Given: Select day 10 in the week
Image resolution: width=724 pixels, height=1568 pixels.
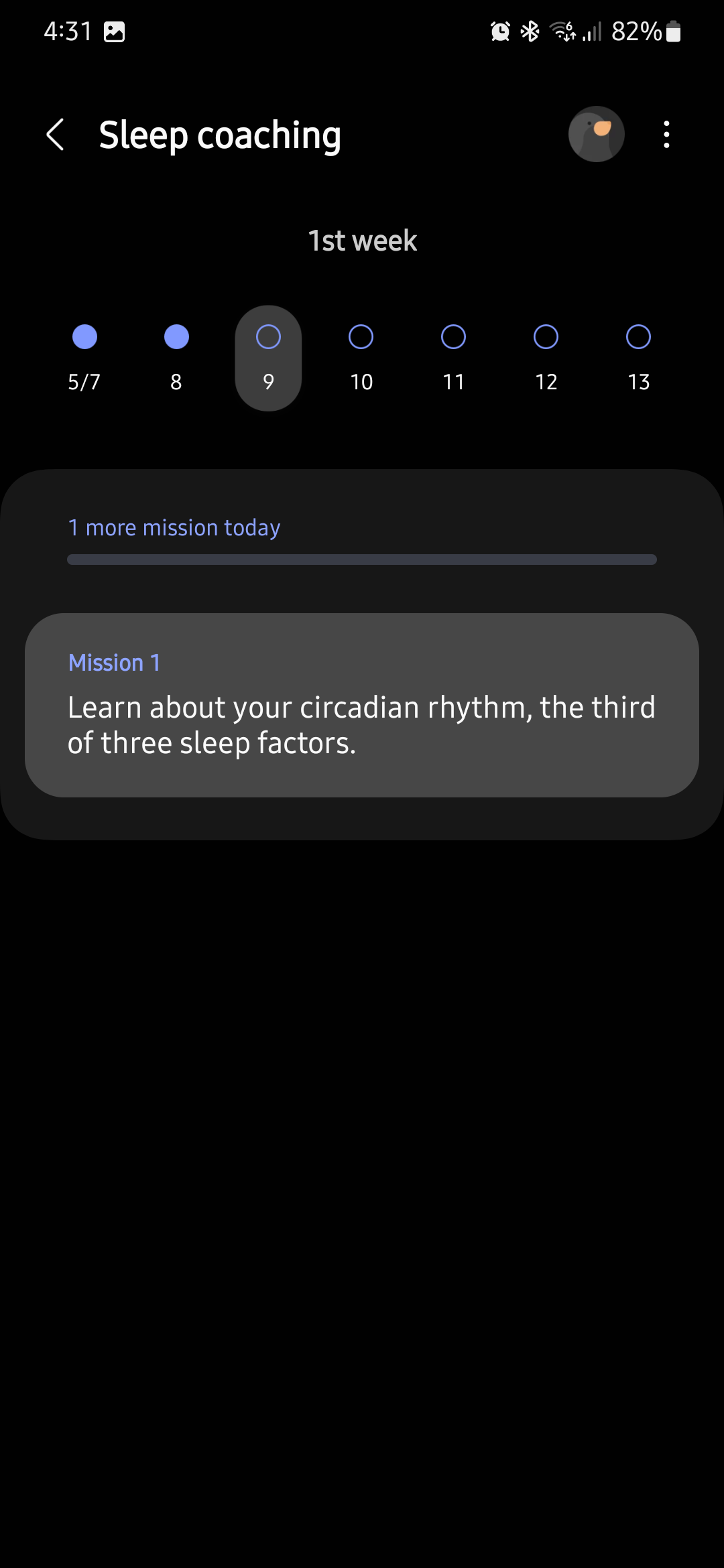Looking at the screenshot, I should [x=361, y=358].
